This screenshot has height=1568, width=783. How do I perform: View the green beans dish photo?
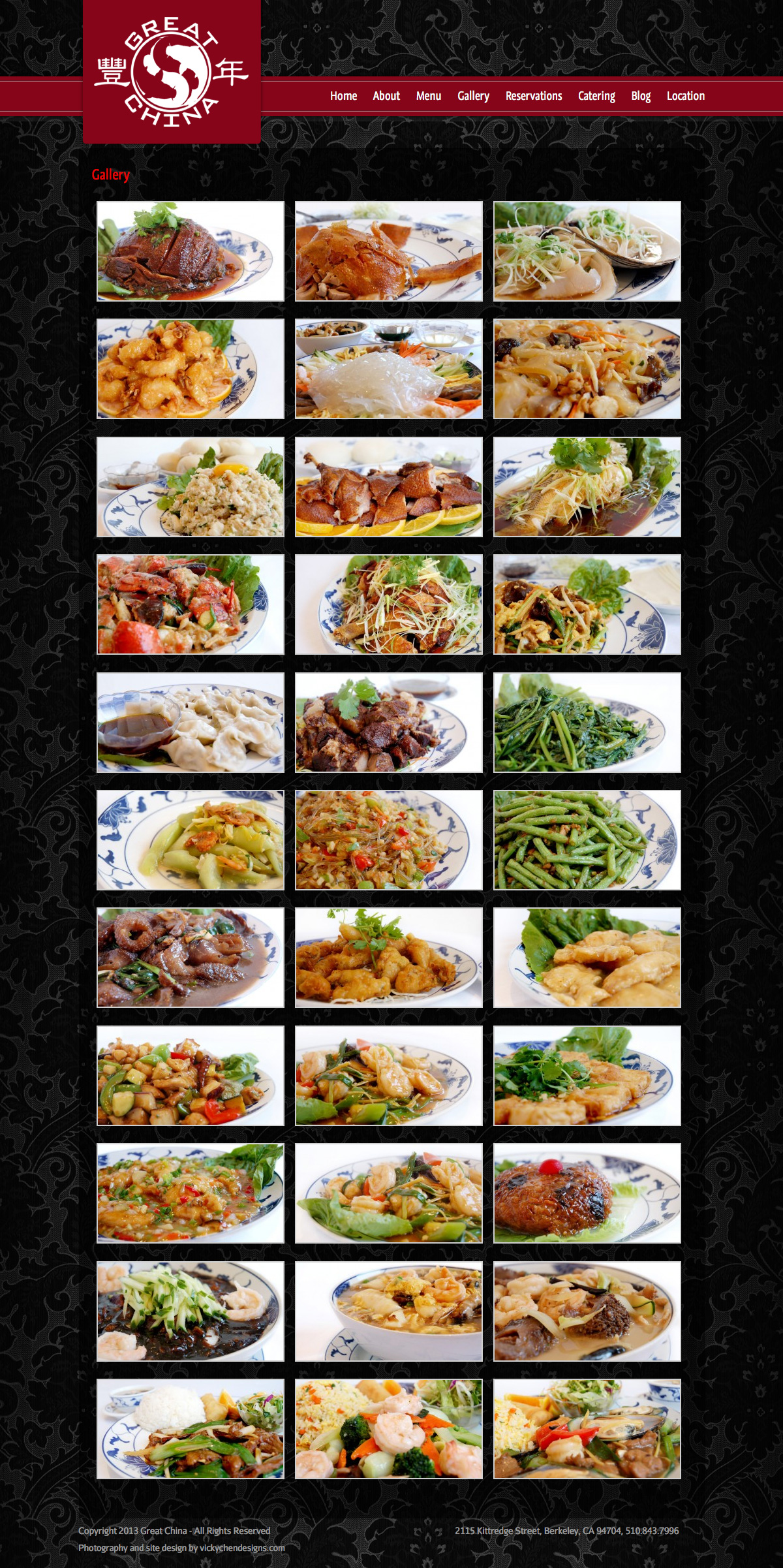[587, 840]
